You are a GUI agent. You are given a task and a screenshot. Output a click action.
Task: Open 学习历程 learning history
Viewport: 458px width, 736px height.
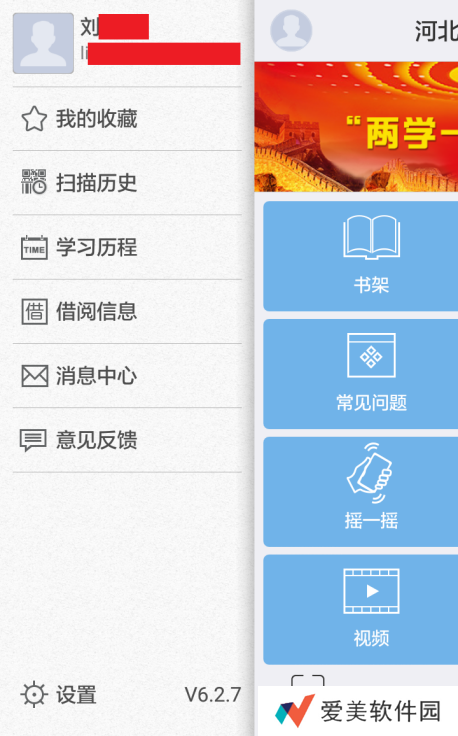(127, 247)
